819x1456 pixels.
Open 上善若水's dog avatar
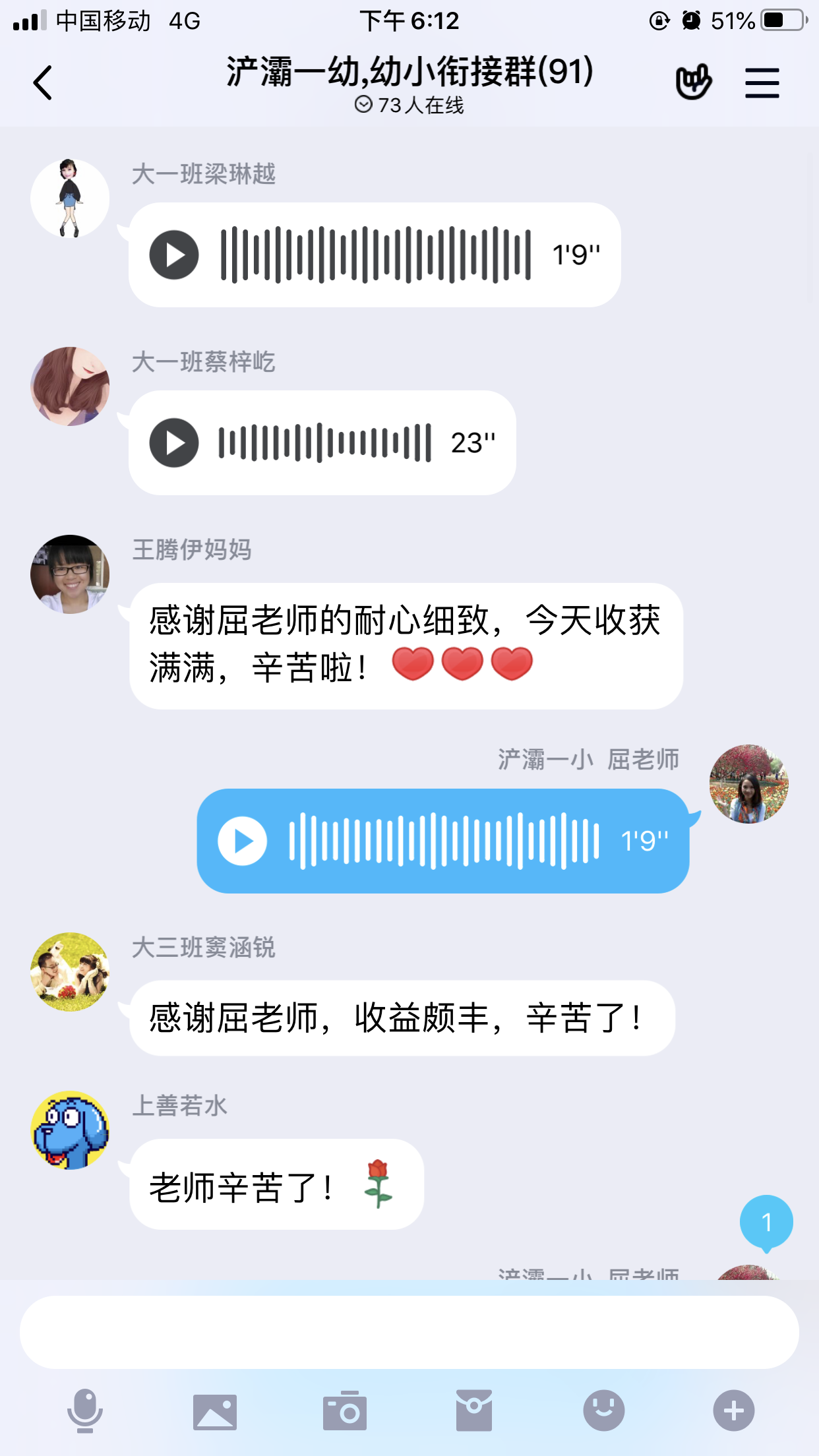click(70, 1130)
